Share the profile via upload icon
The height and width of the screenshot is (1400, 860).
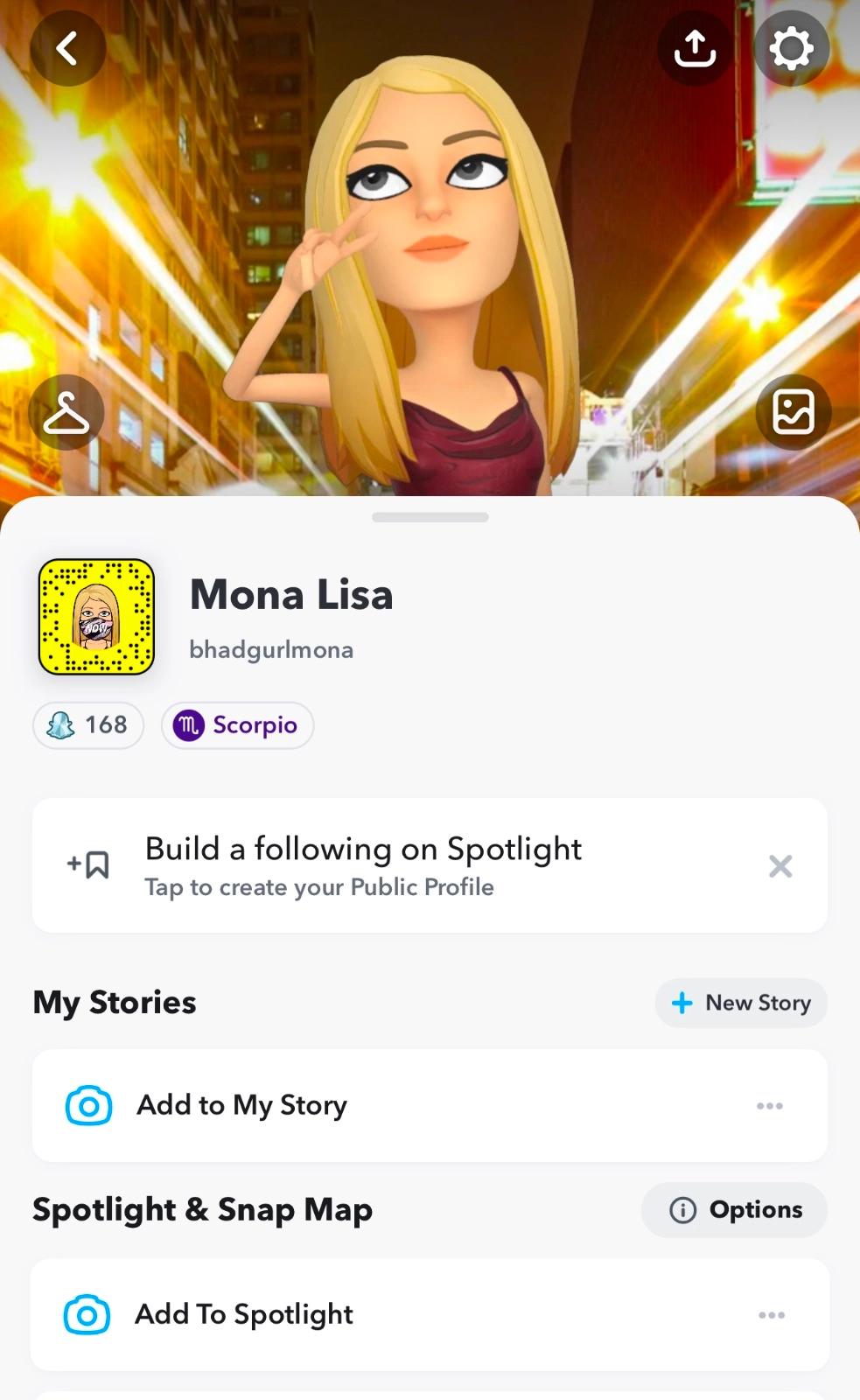695,48
